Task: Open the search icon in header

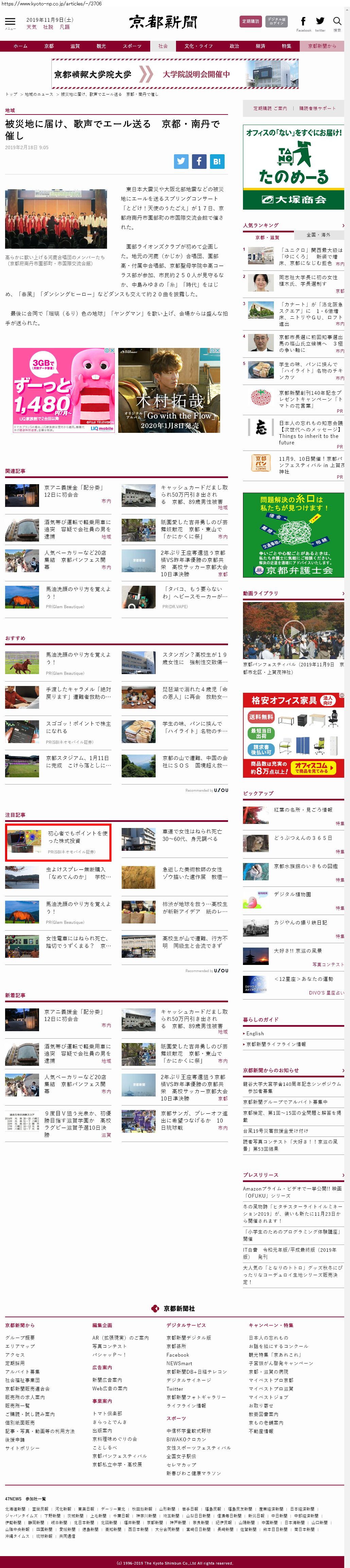Action: coord(336,22)
